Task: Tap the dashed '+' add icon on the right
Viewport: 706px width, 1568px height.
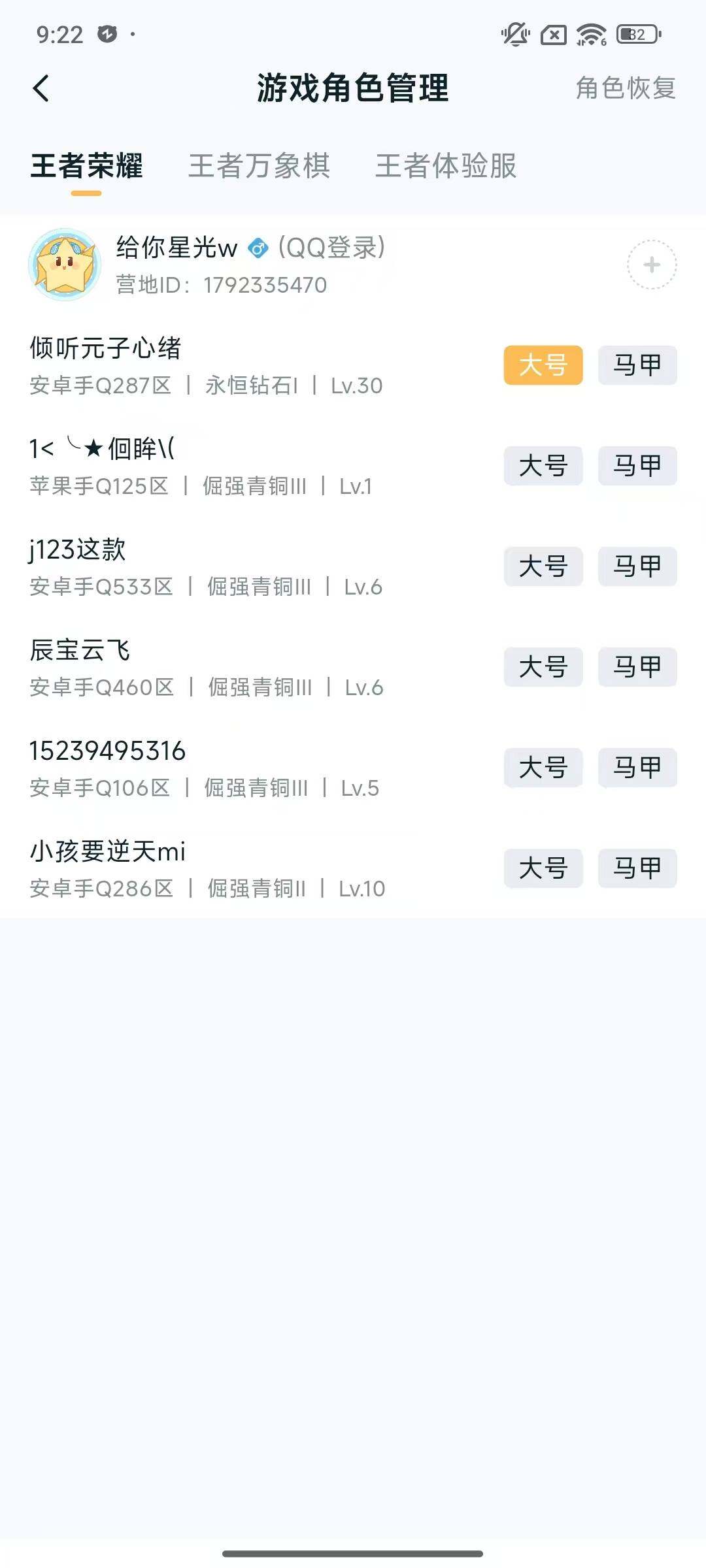Action: point(652,265)
